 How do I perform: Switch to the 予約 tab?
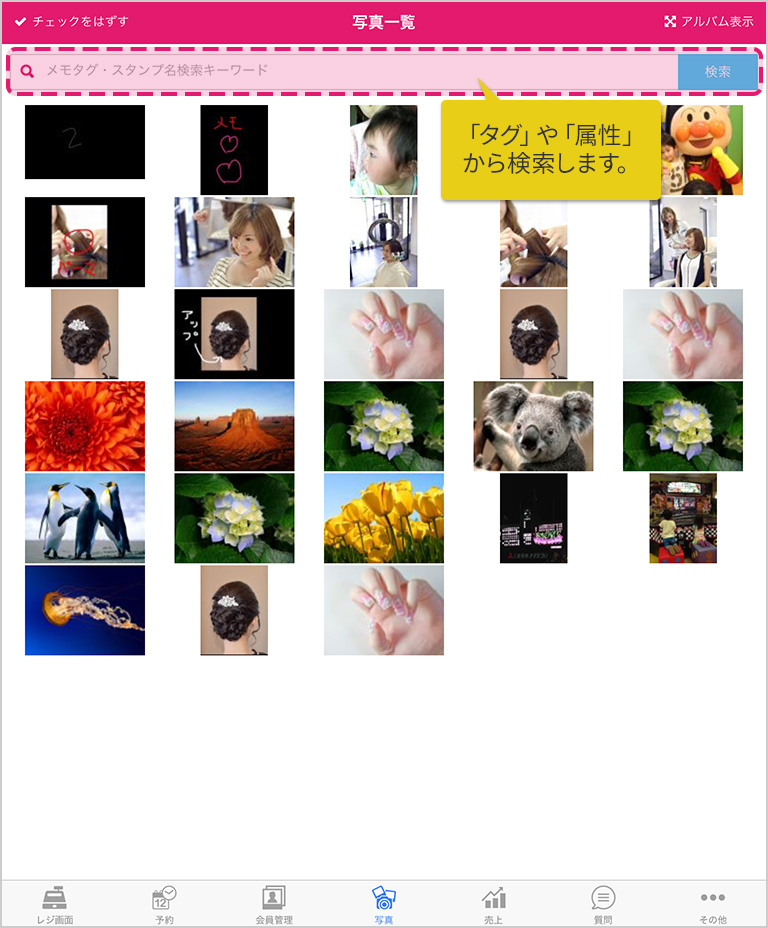164,904
